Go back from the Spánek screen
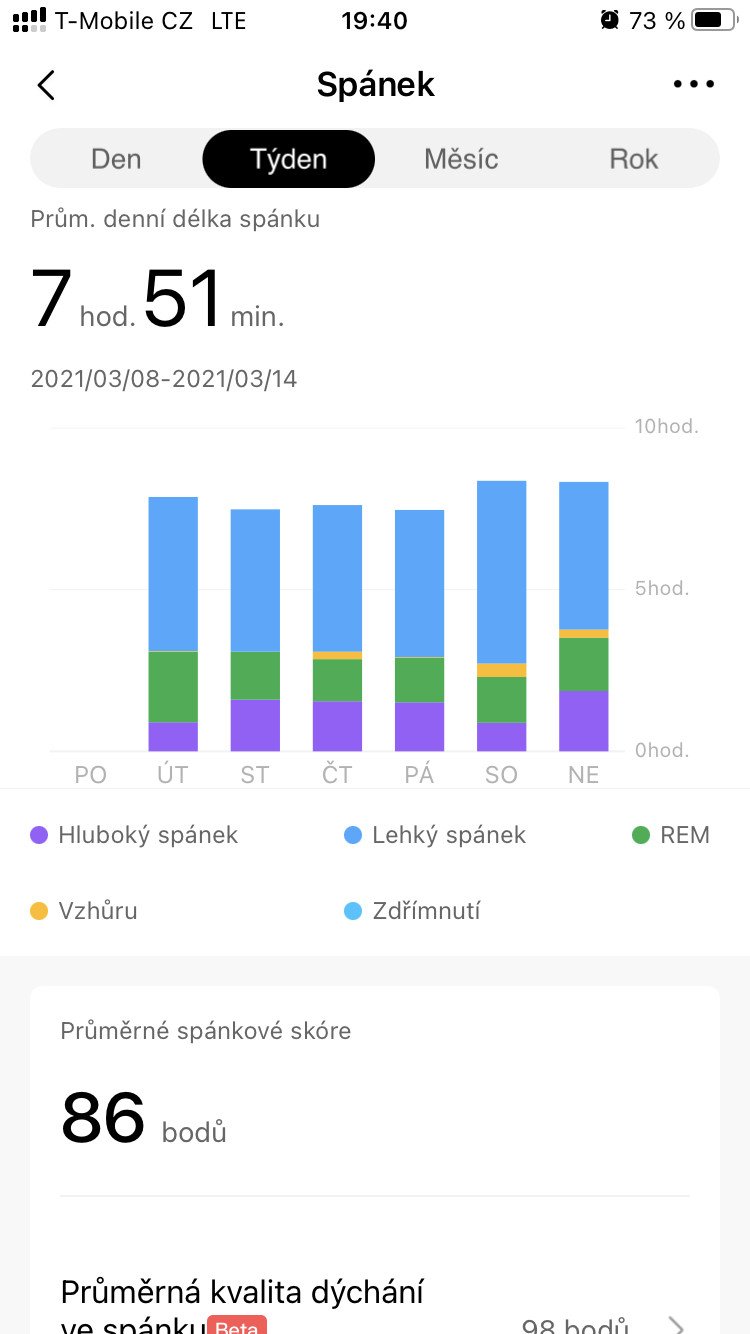The image size is (750, 1334). point(46,85)
